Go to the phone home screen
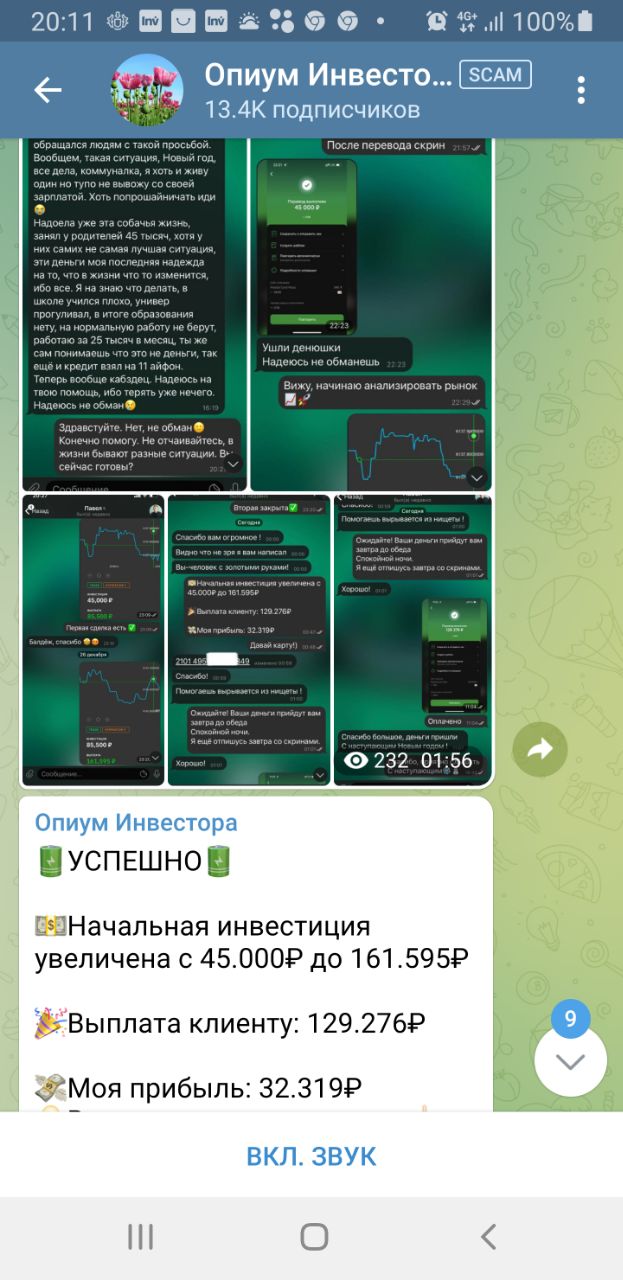 click(313, 1237)
